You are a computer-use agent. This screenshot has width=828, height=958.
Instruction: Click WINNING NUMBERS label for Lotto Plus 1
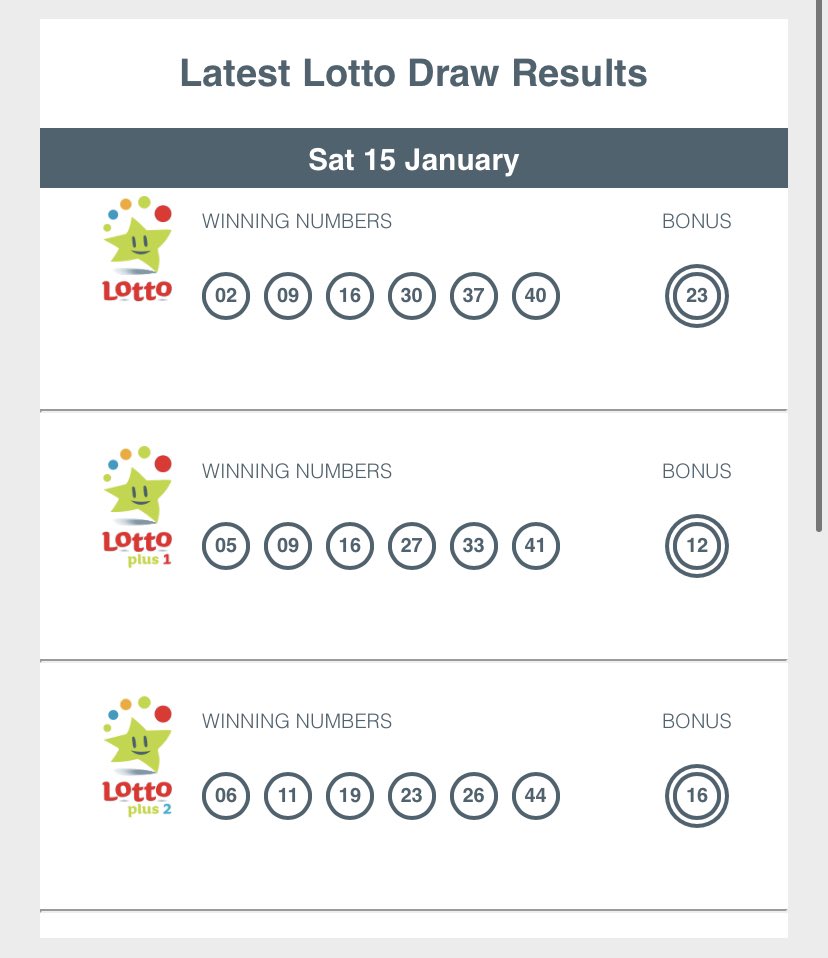[x=297, y=471]
